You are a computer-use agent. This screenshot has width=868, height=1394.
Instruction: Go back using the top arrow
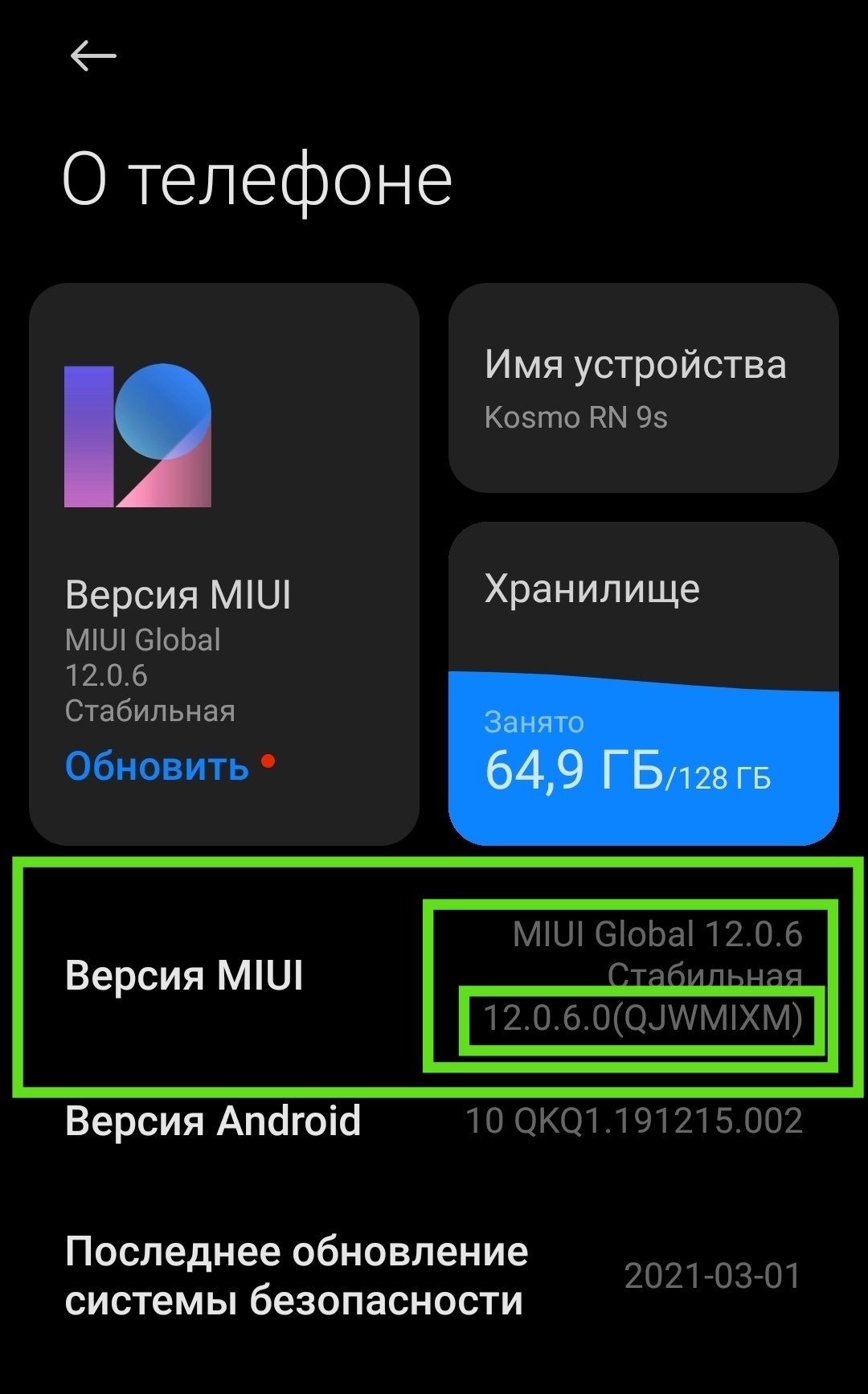click(93, 56)
